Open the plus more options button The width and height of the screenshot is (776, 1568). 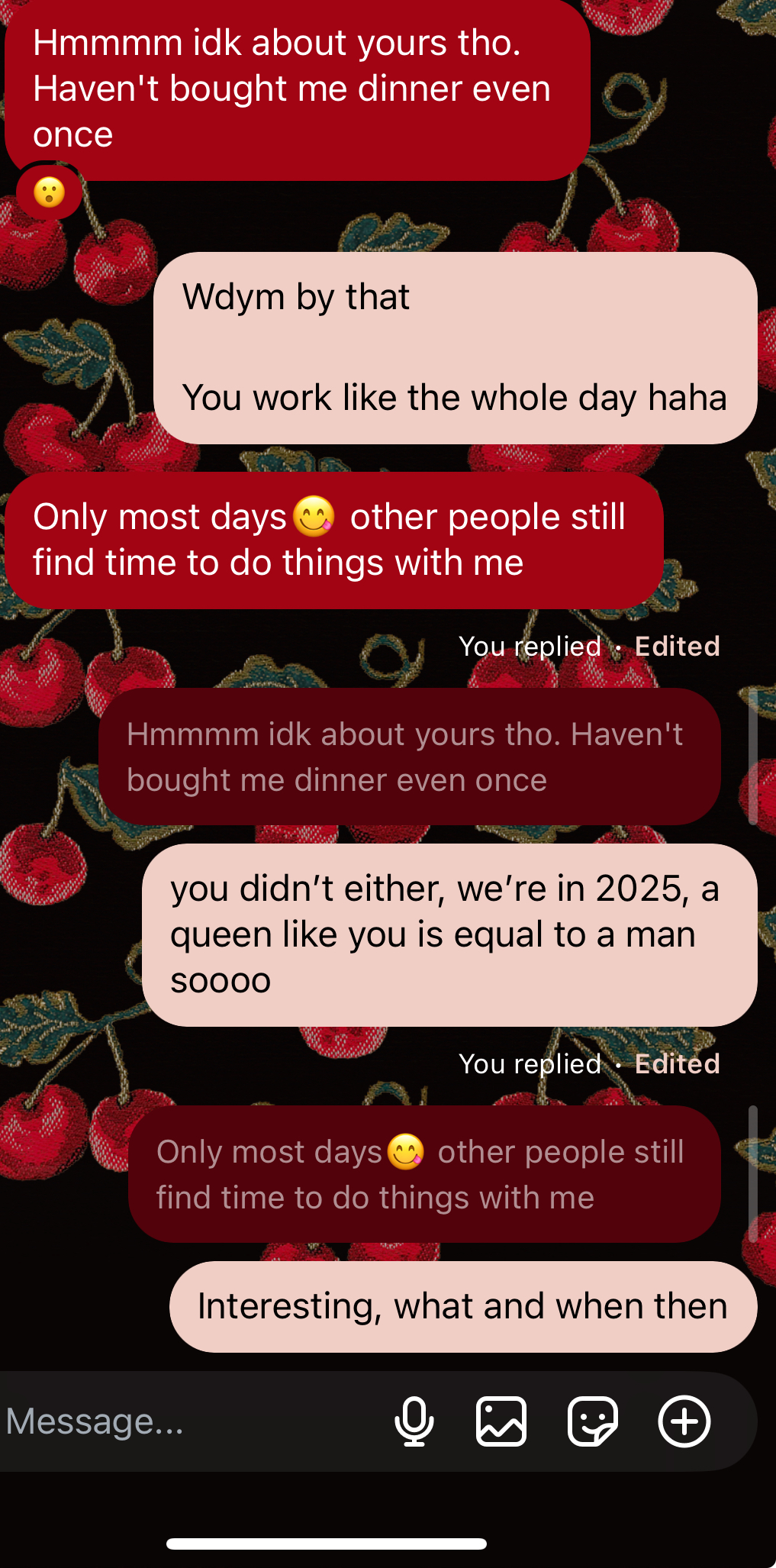click(684, 1421)
